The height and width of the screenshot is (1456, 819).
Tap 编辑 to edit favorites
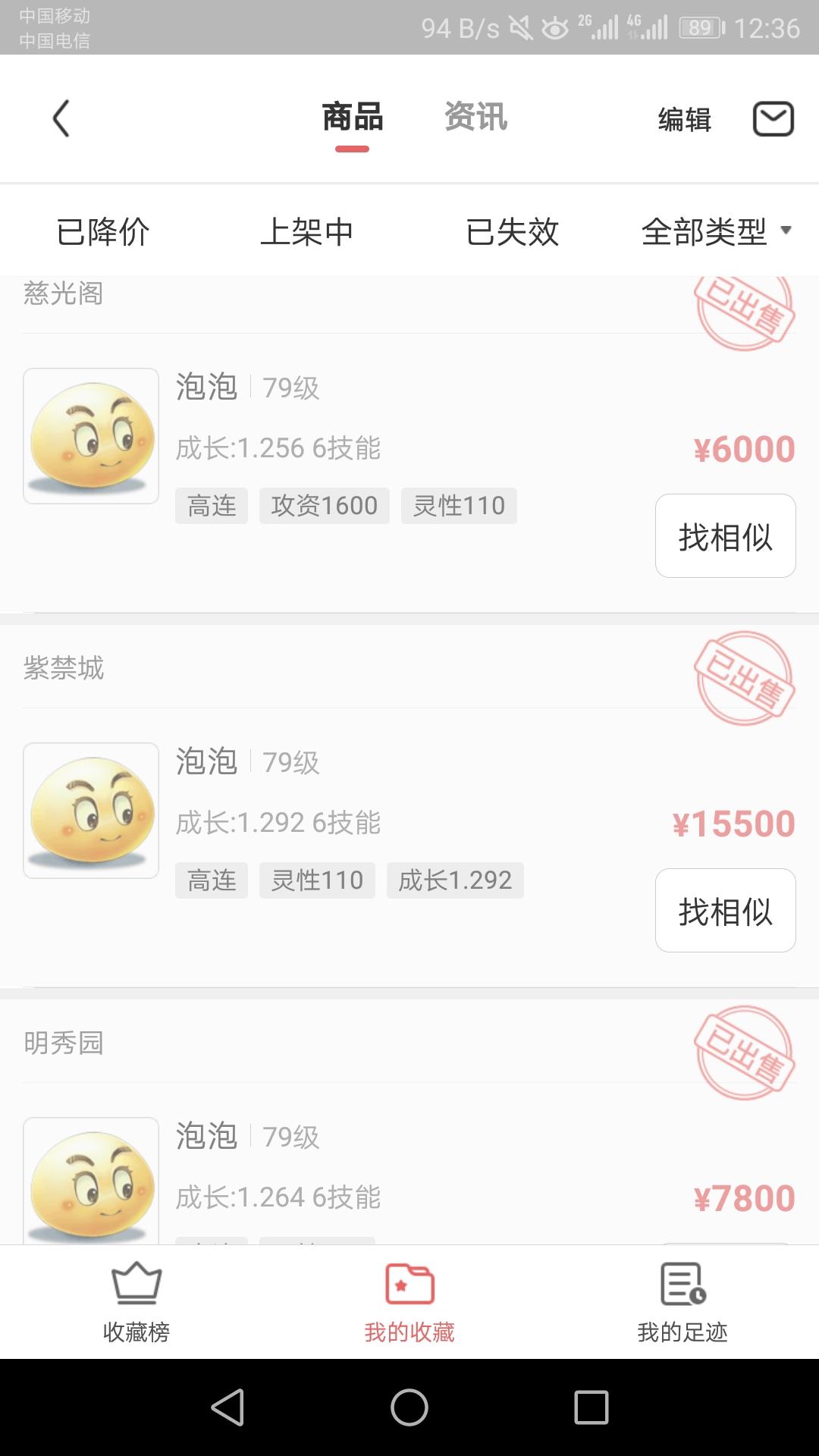pyautogui.click(x=684, y=120)
